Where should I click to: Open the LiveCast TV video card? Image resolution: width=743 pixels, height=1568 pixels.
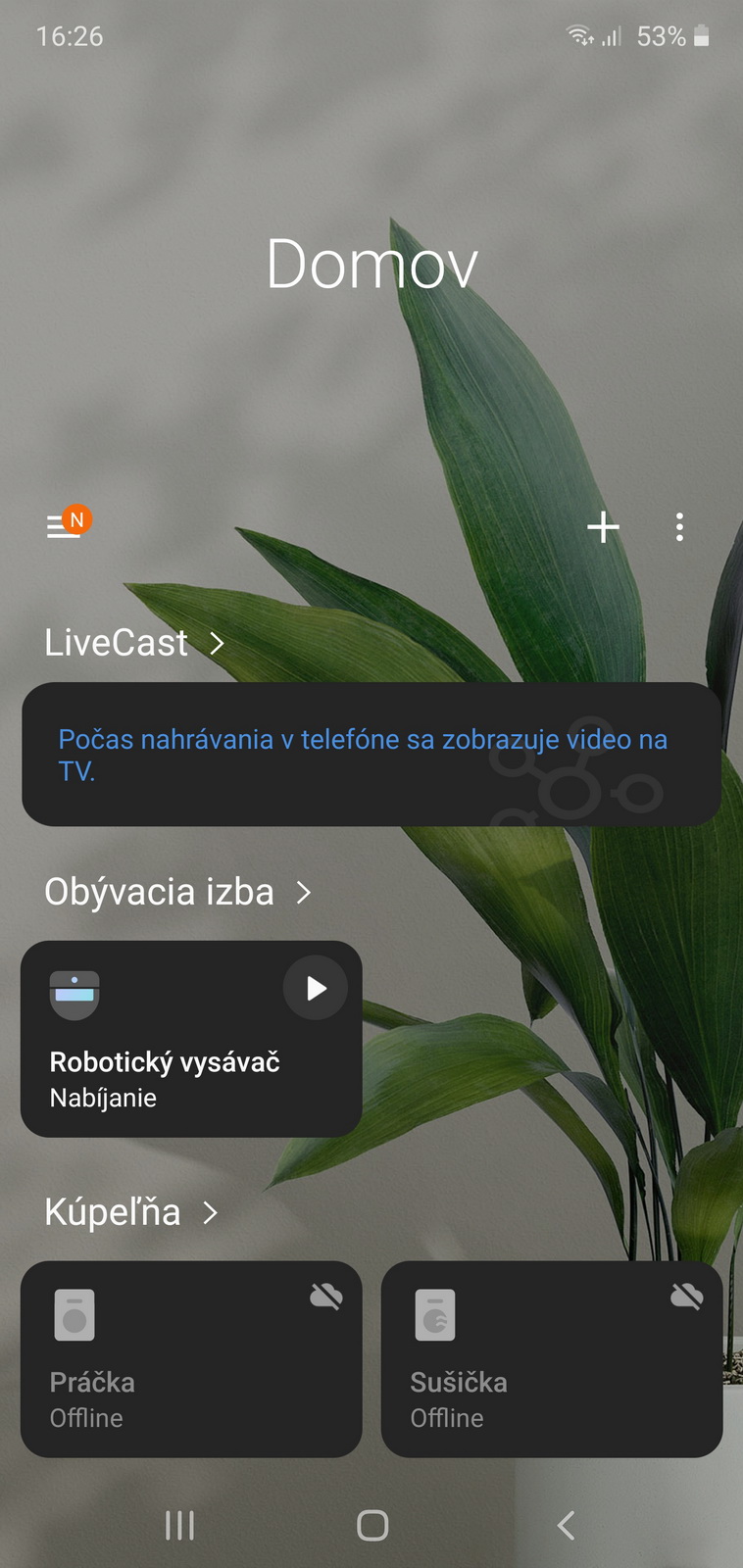(371, 754)
